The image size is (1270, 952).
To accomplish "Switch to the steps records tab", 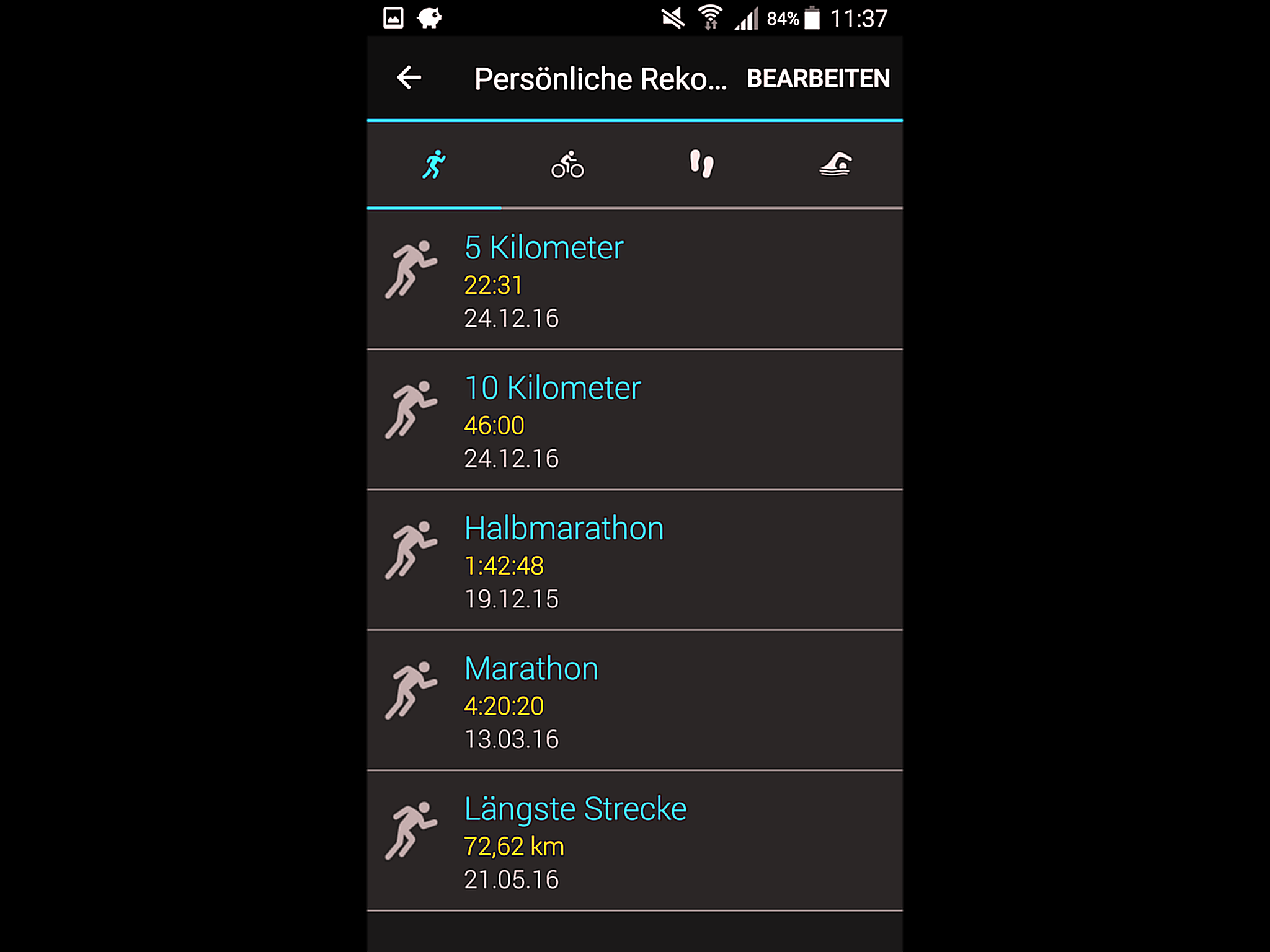I will pyautogui.click(x=701, y=165).
